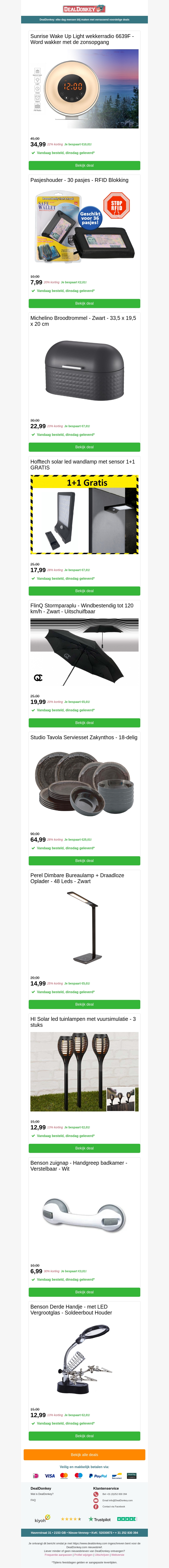Tap Bekijk deal for Michelino Broodtrommel
This screenshot has width=169, height=1568.
(x=84, y=447)
